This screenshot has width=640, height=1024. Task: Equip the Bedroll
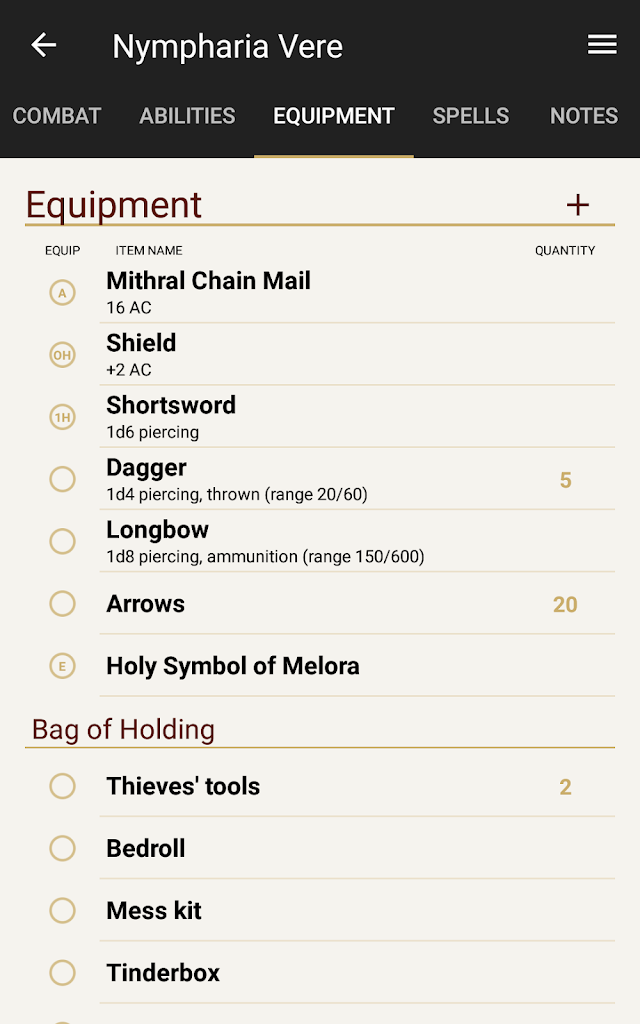(x=62, y=848)
